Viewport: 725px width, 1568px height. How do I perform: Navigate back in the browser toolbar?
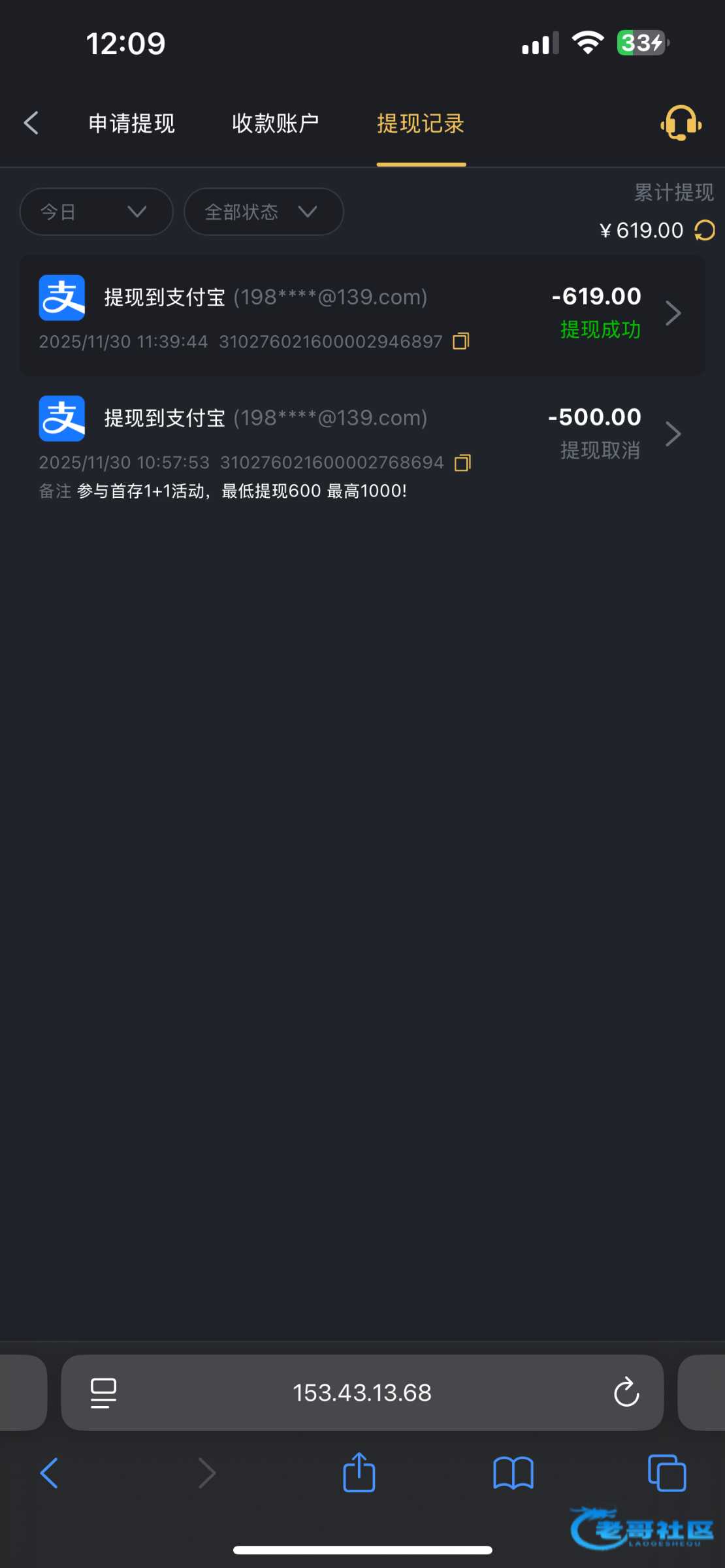pyautogui.click(x=50, y=1473)
